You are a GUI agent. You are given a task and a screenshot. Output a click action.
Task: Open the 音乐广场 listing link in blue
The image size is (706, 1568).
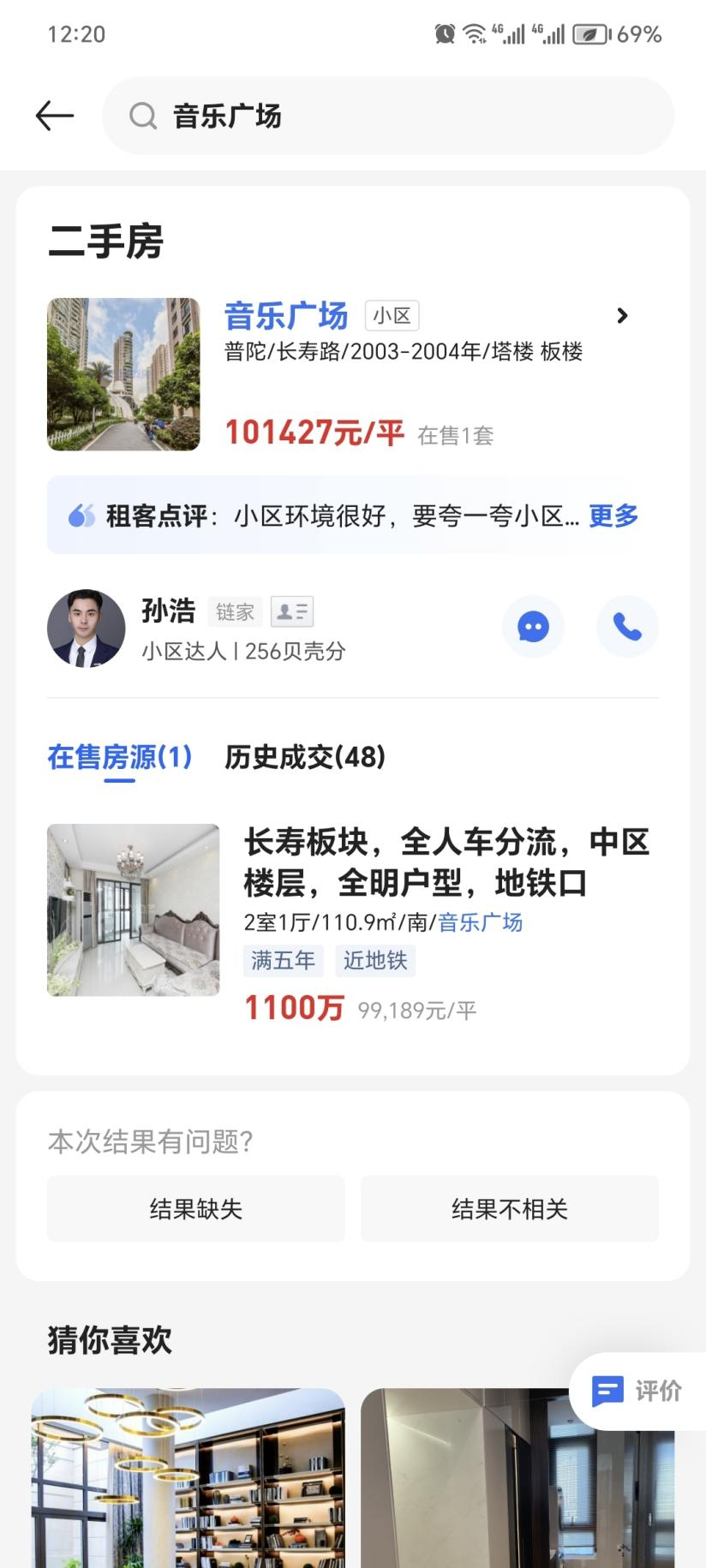[480, 921]
